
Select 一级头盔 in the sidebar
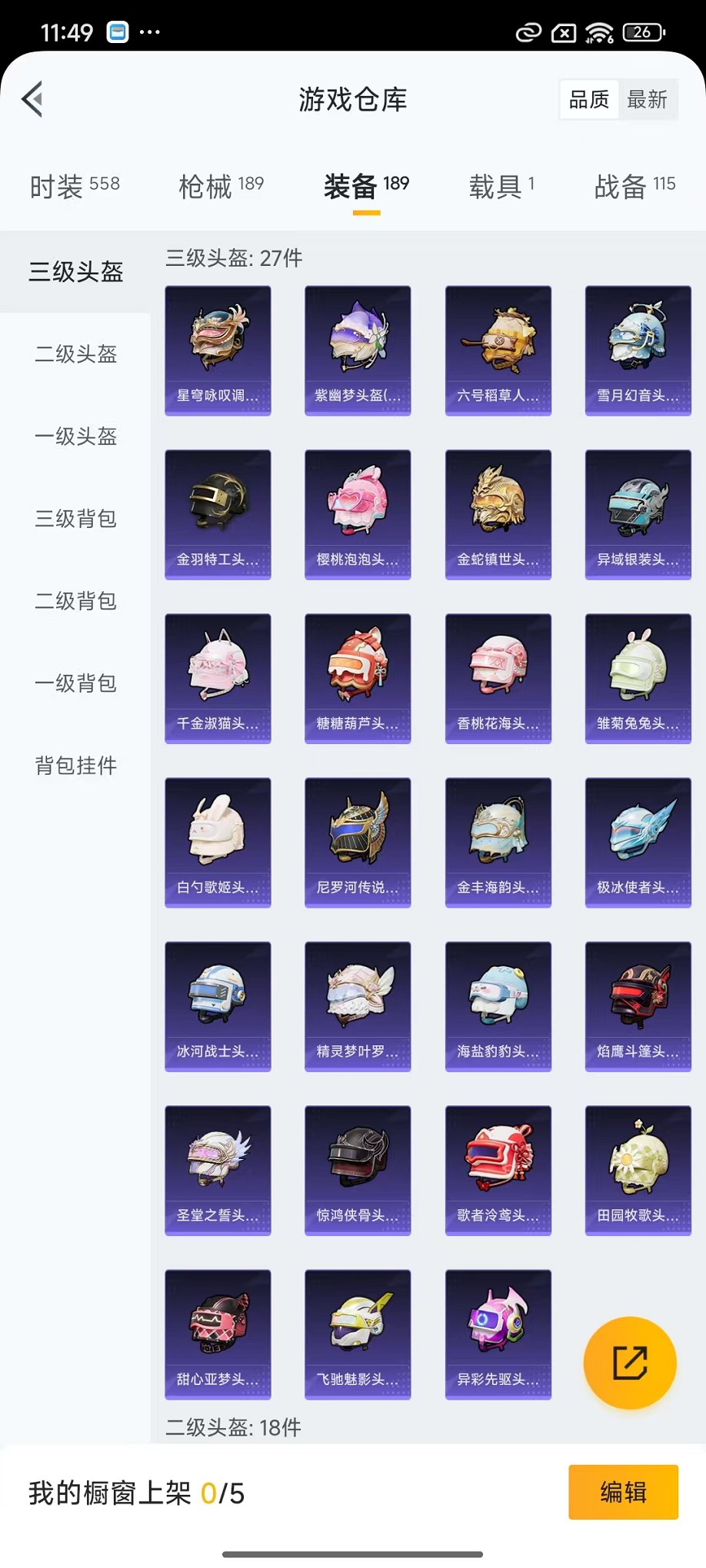[x=75, y=437]
